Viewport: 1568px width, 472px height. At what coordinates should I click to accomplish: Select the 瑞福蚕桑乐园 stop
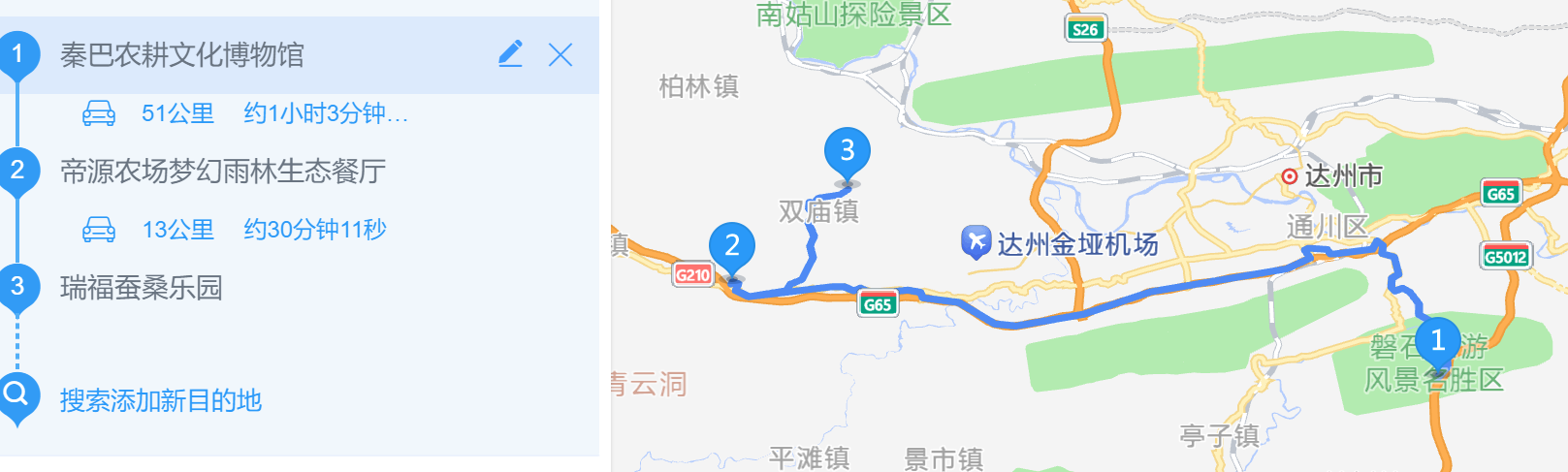[142, 288]
